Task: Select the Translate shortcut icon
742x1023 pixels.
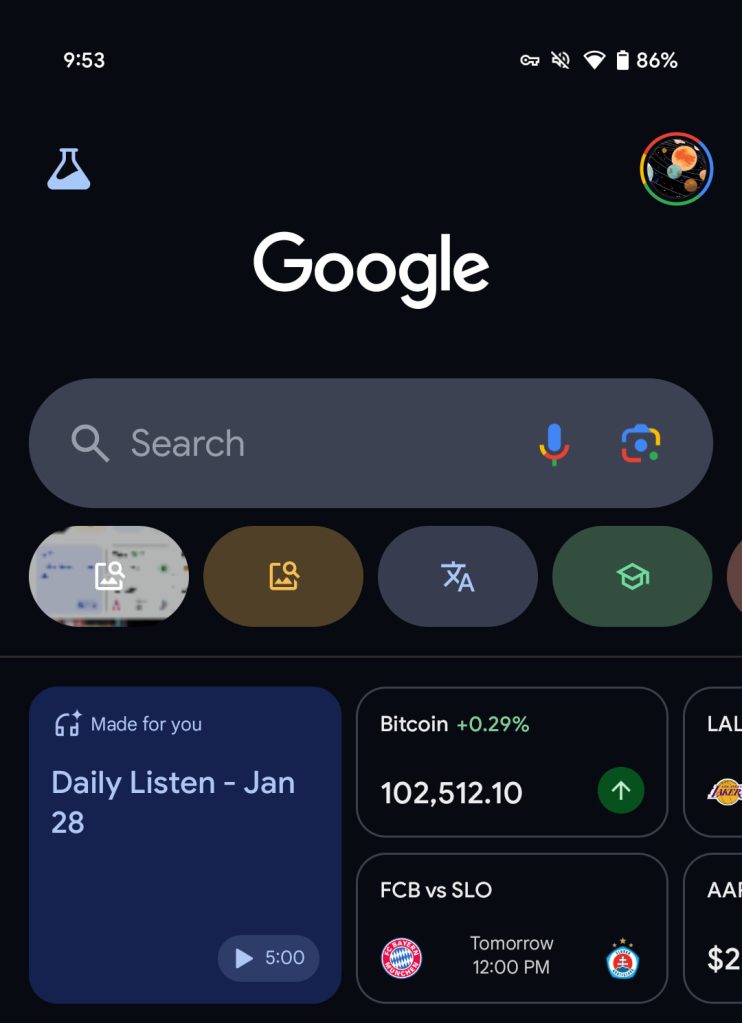Action: click(457, 577)
